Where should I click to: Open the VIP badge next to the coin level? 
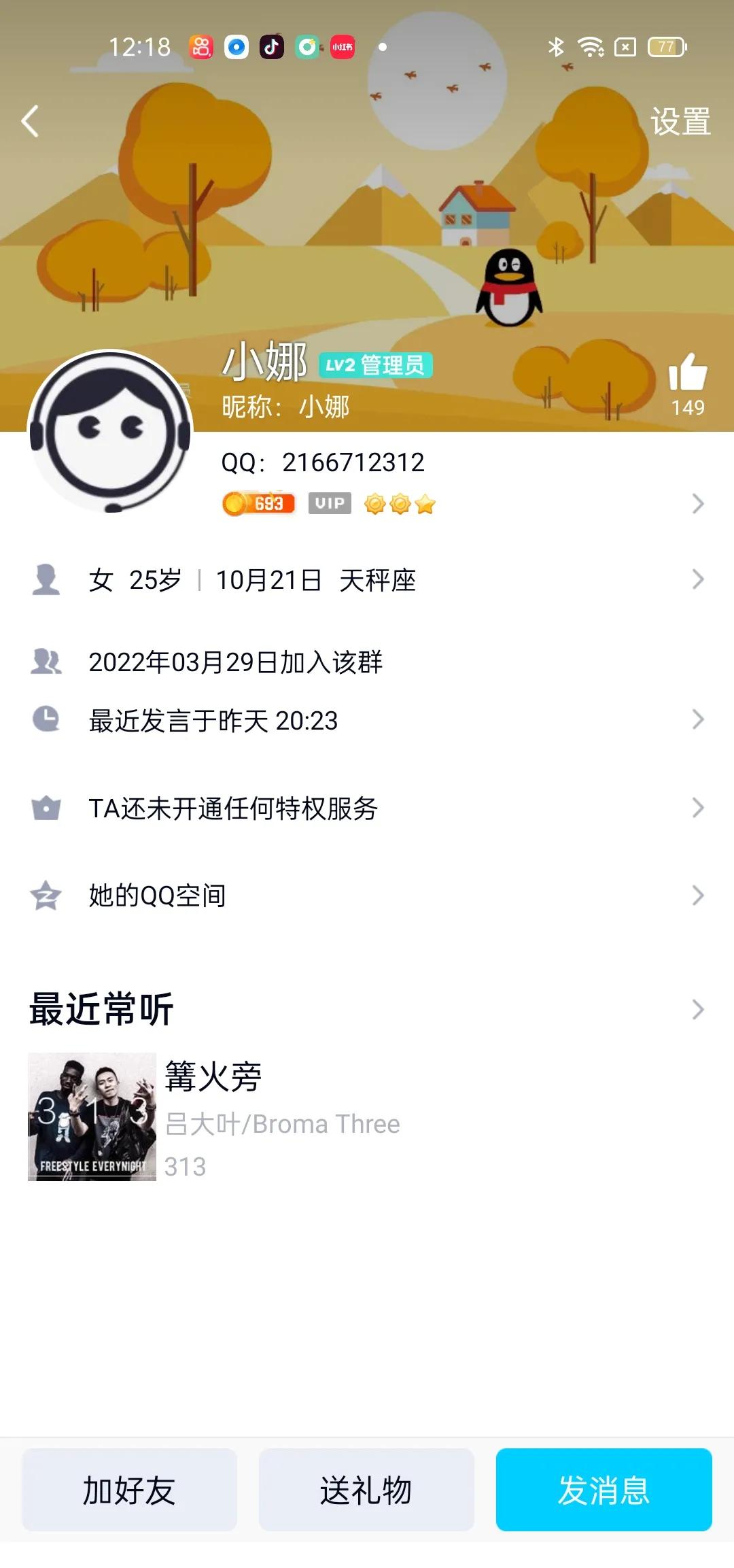(329, 504)
